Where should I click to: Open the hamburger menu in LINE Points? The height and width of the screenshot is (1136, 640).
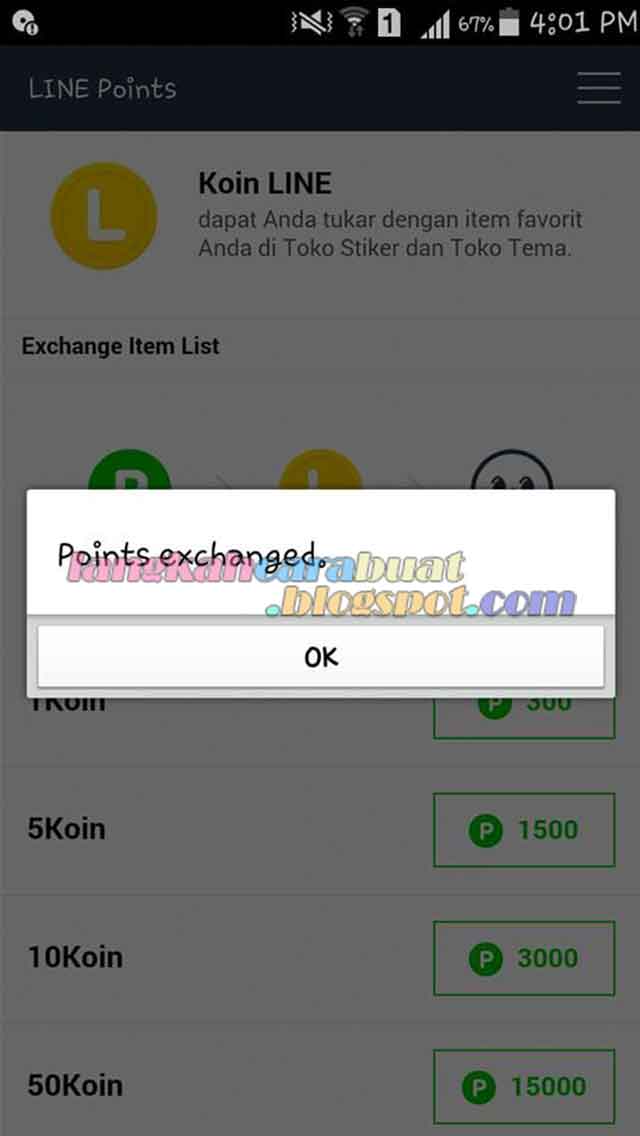pos(598,88)
